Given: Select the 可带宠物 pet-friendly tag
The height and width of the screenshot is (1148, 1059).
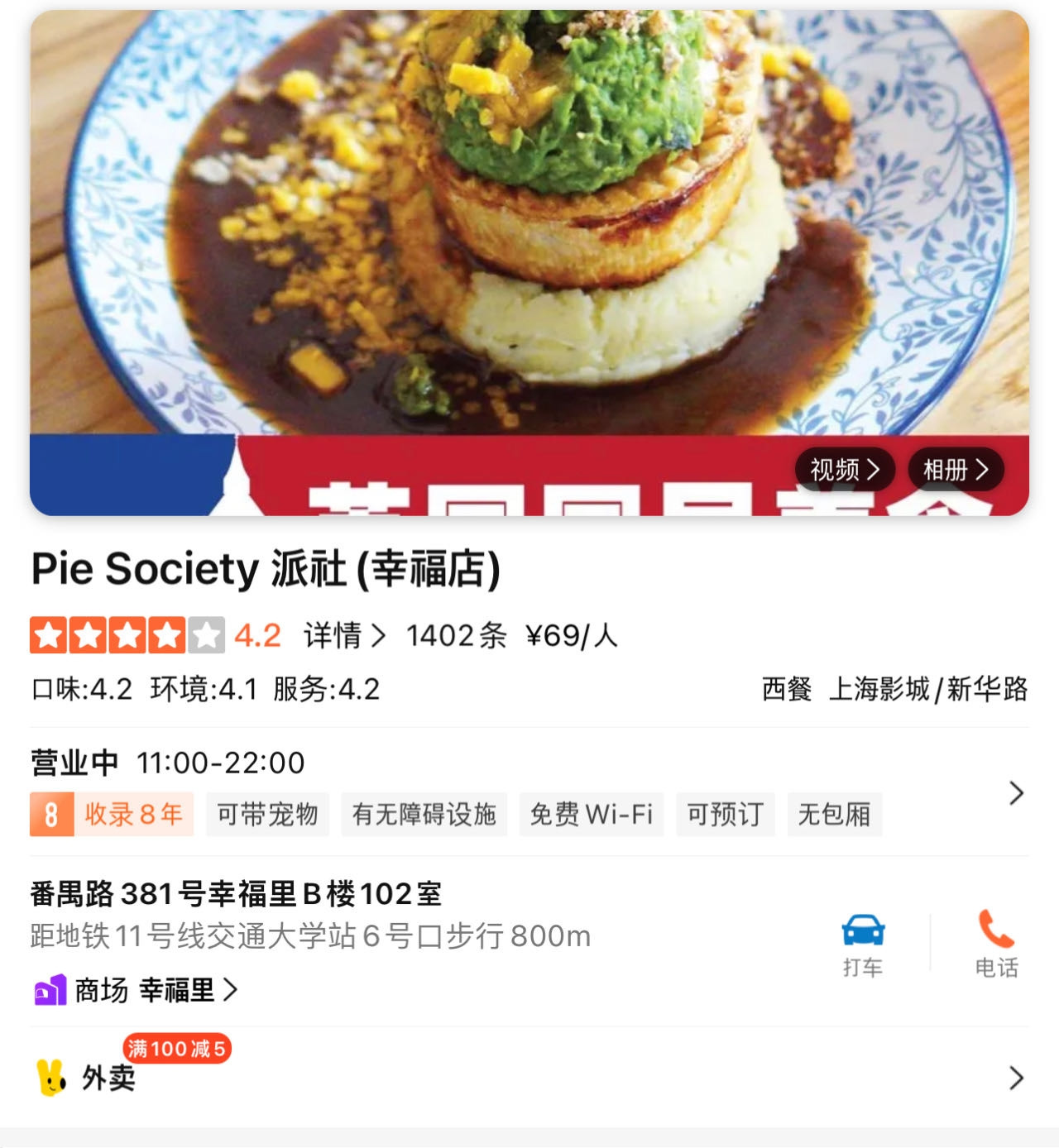Looking at the screenshot, I should [266, 815].
